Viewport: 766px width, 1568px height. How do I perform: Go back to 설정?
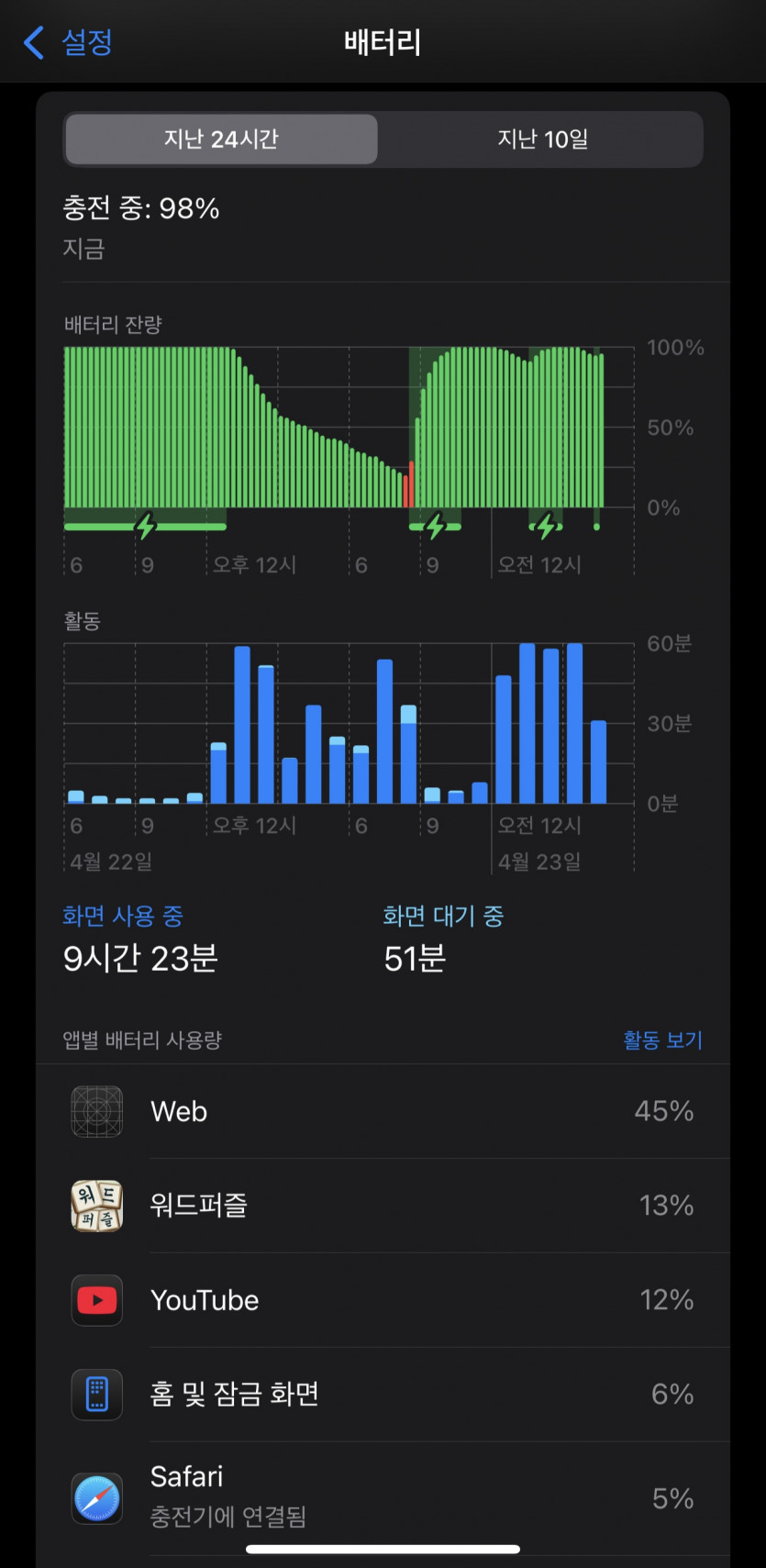69,42
